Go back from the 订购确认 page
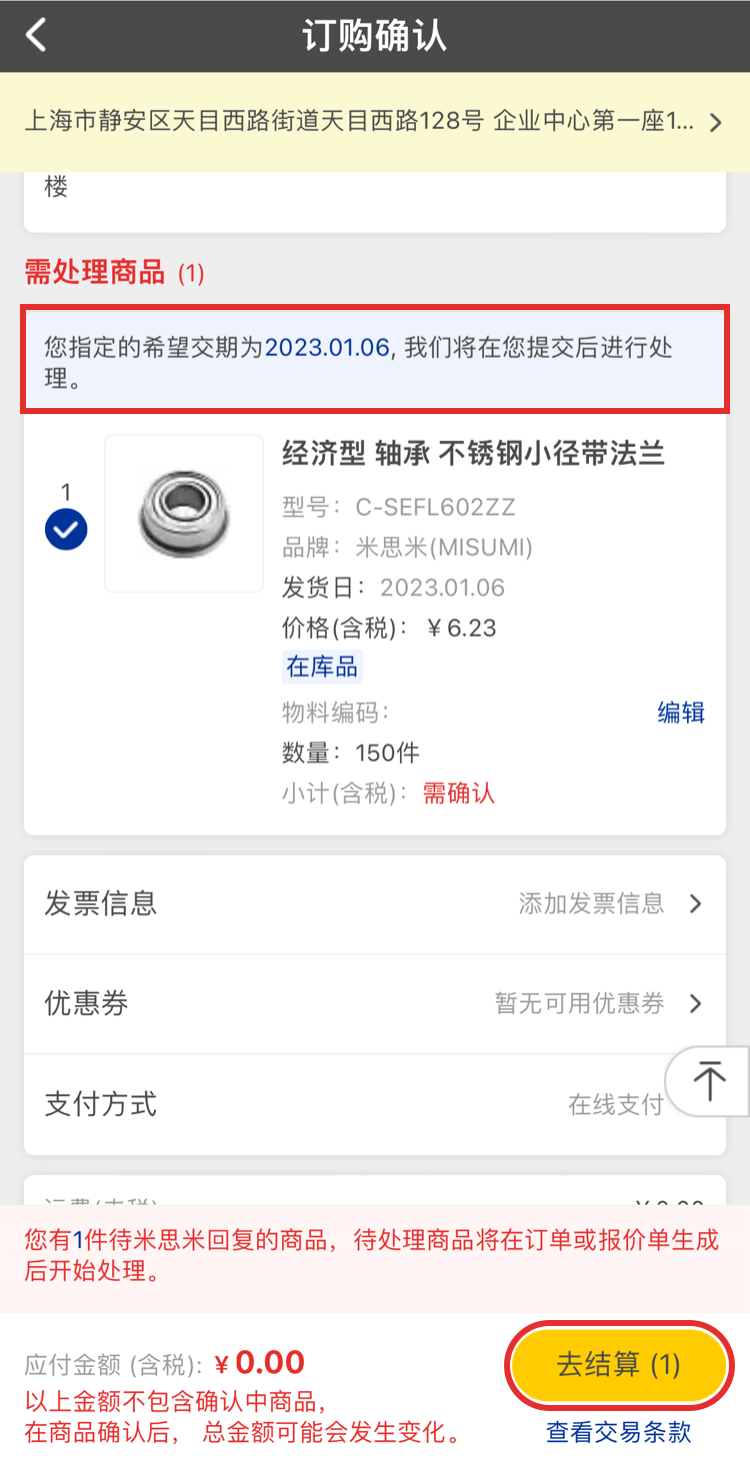This screenshot has height=1481, width=750. pos(36,36)
